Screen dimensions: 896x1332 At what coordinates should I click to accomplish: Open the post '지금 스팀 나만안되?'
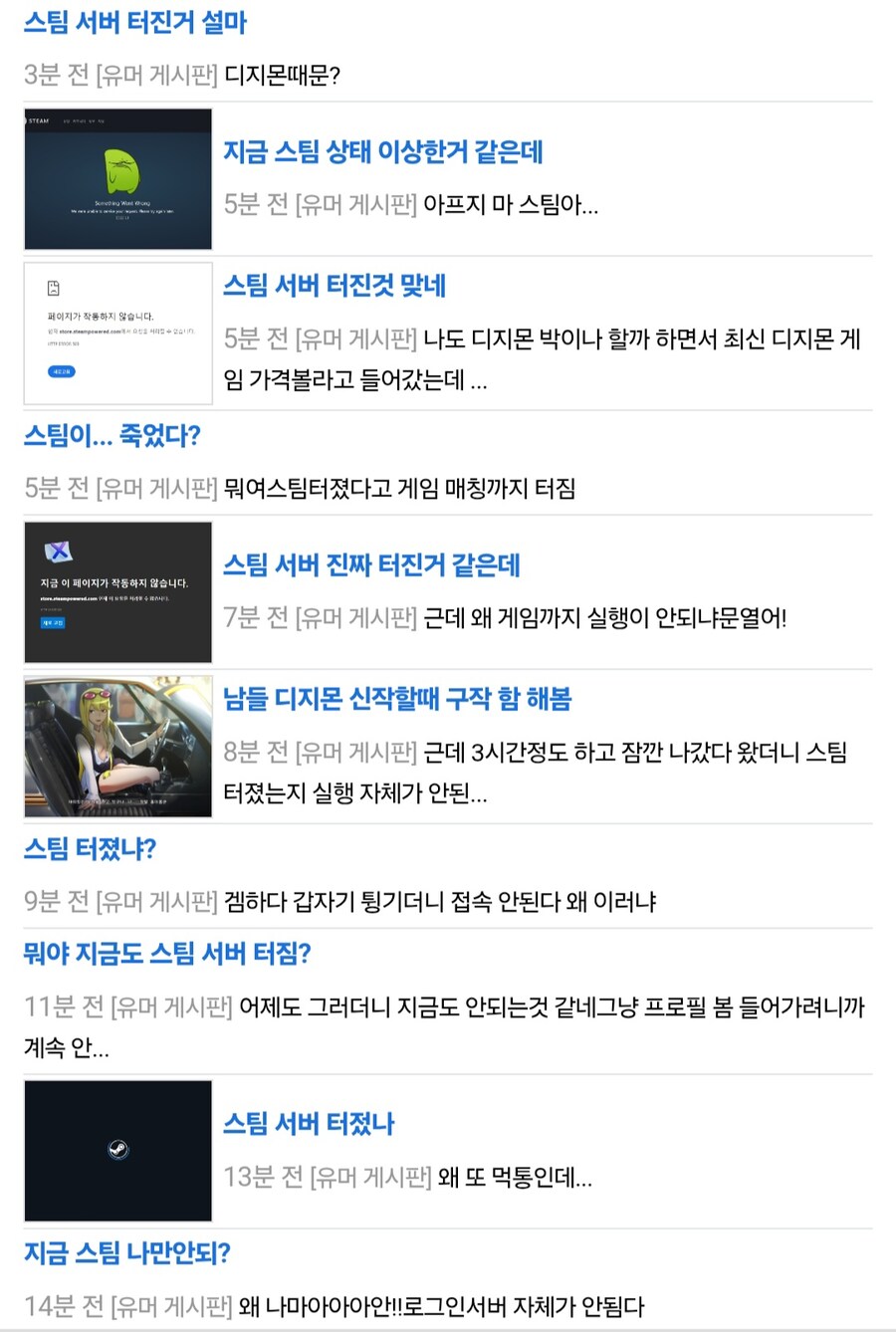(x=126, y=1253)
